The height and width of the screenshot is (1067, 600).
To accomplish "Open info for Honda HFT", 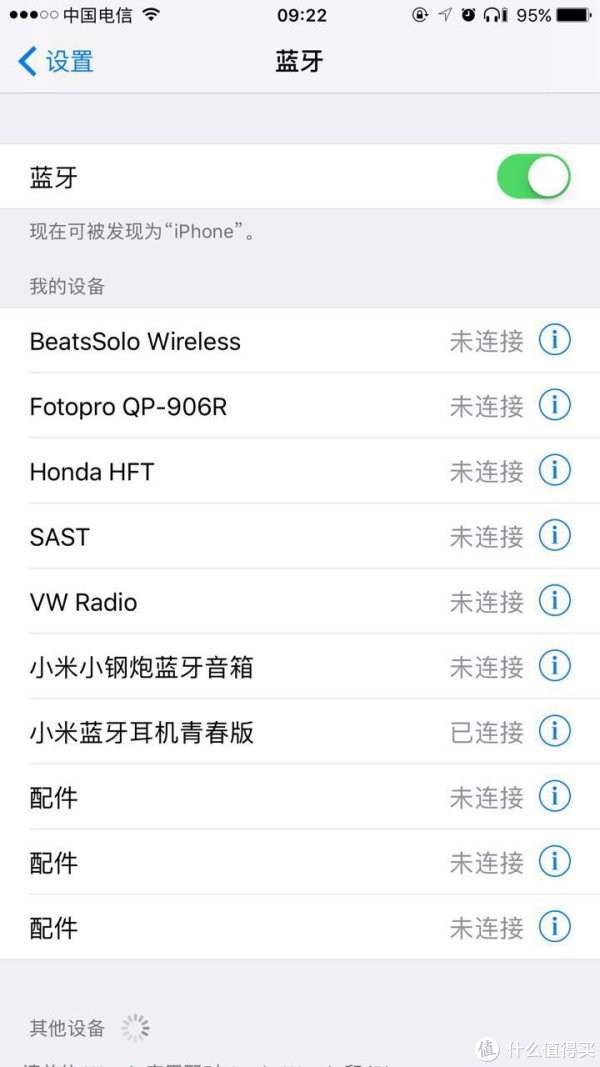I will (x=554, y=470).
